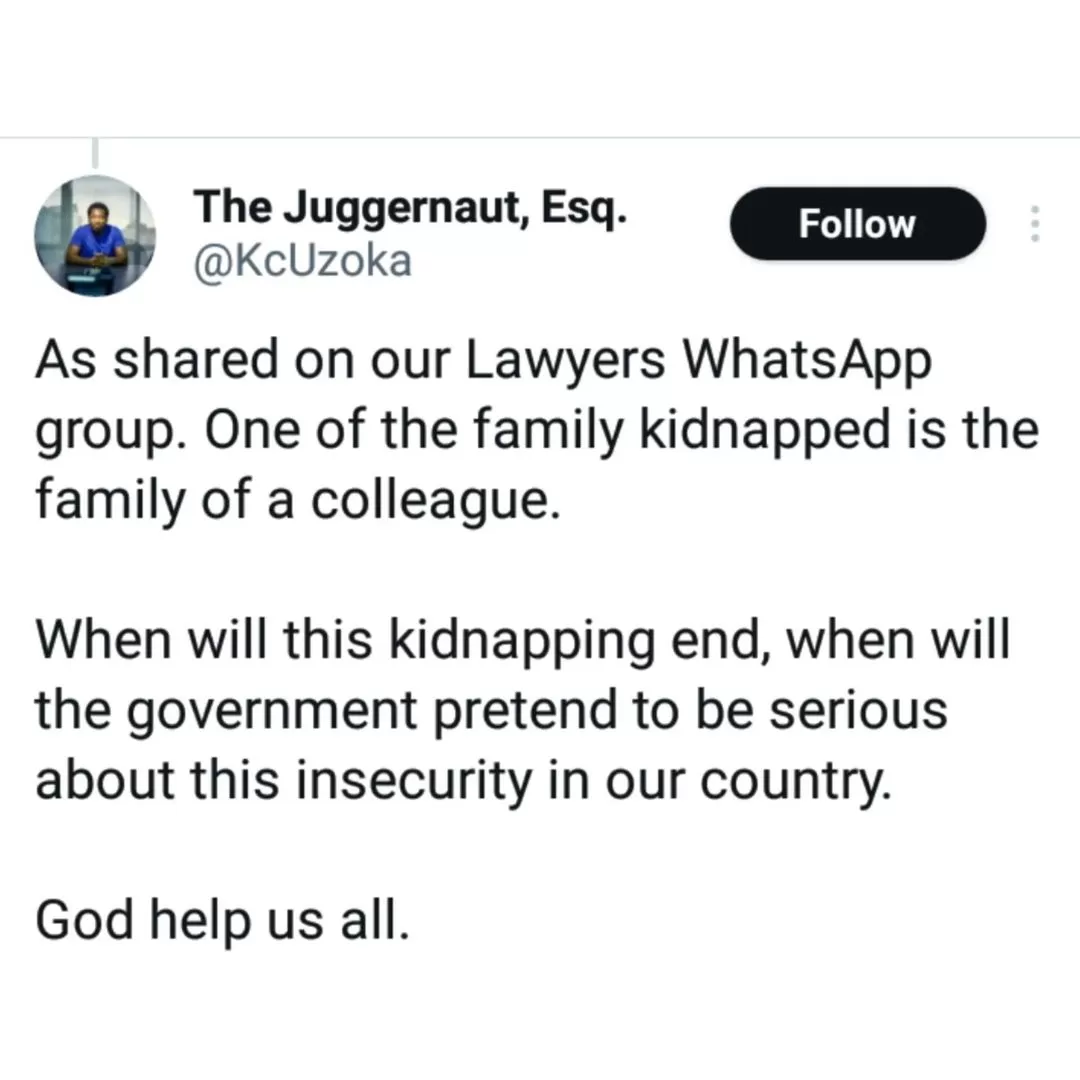The height and width of the screenshot is (1080, 1080).
Task: Follow The Juggernaut, Esq.
Action: pyautogui.click(x=857, y=224)
